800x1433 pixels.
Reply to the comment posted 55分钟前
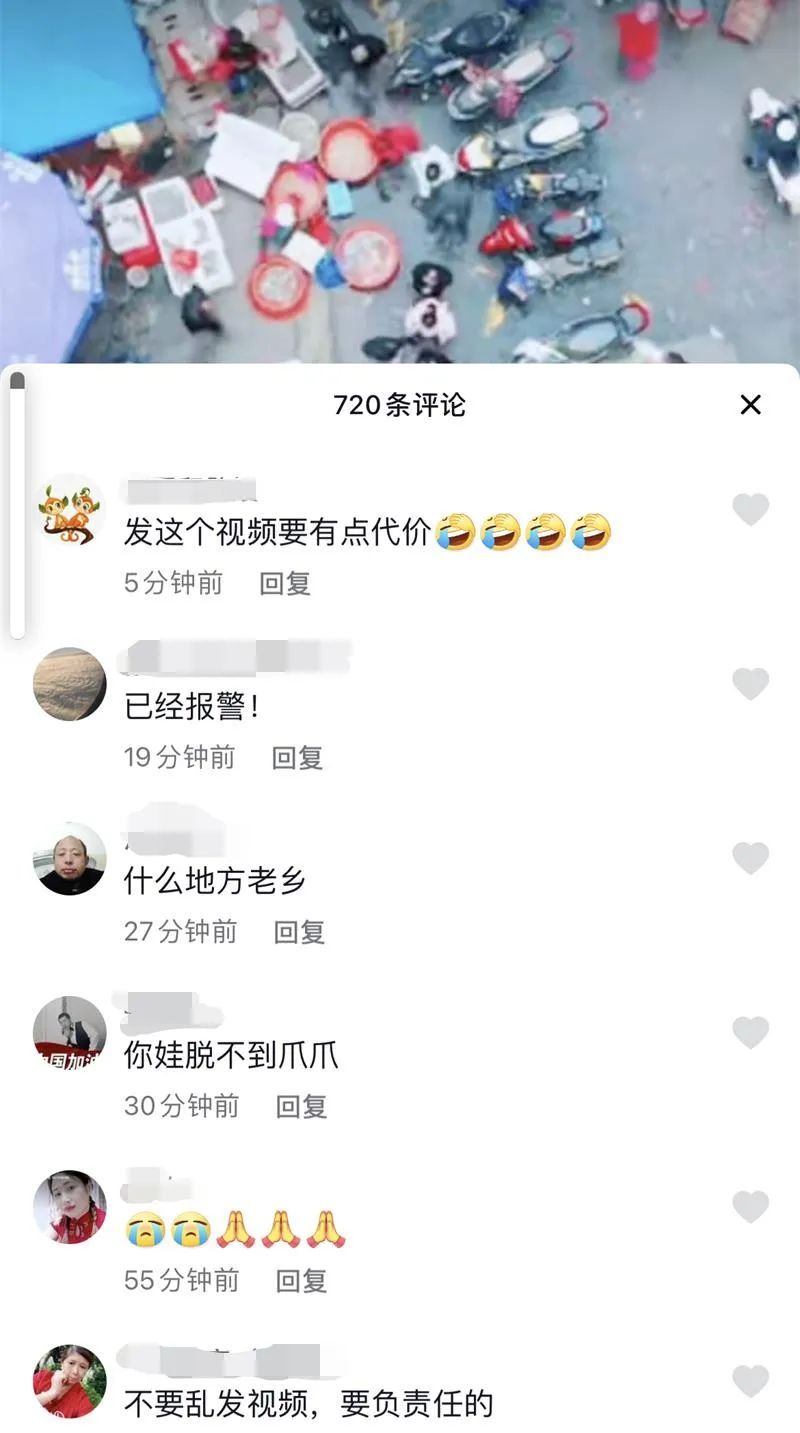click(x=301, y=1280)
